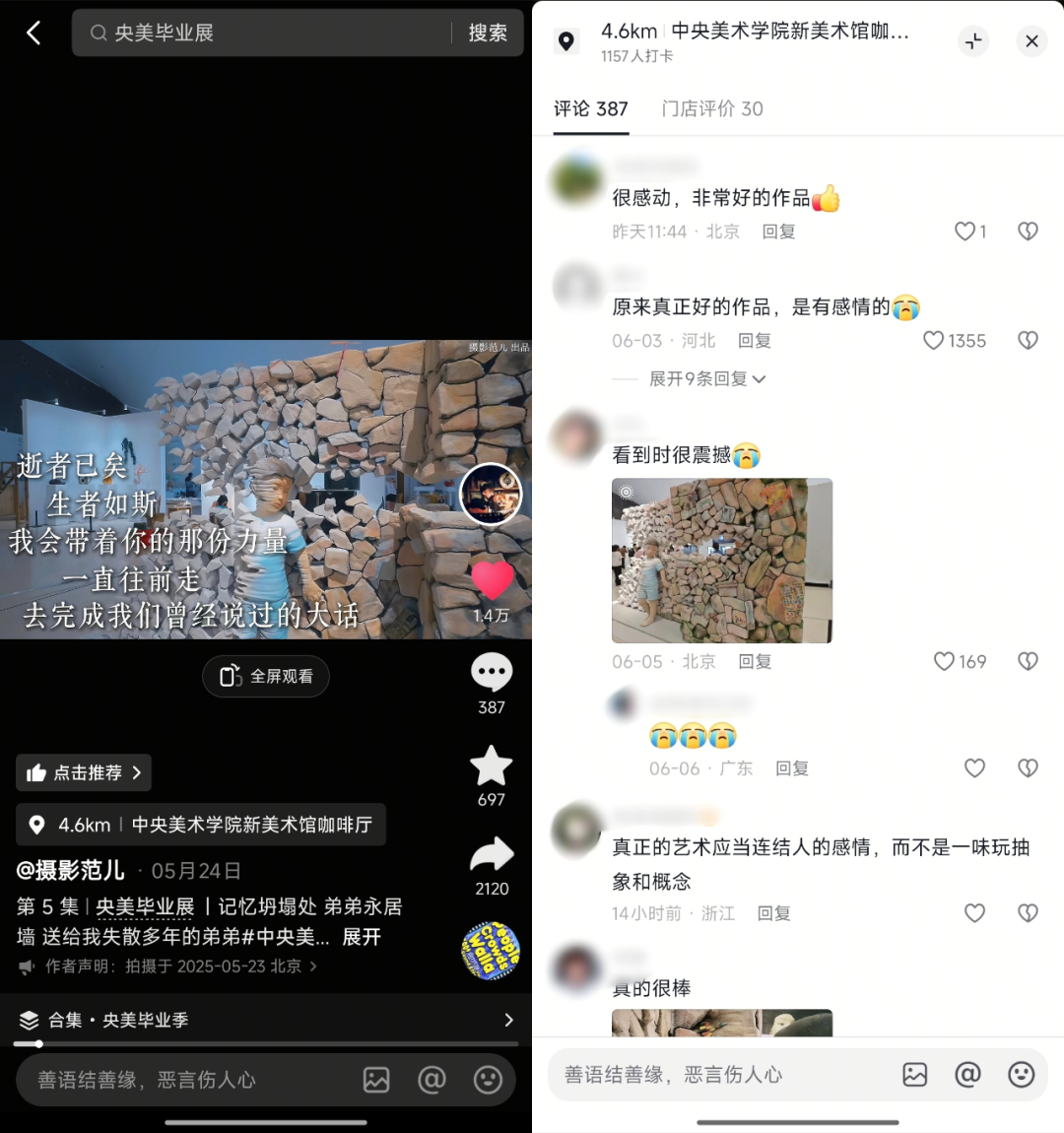Switch to the 门店评价 30 tab
The height and width of the screenshot is (1133, 1064).
point(711,108)
